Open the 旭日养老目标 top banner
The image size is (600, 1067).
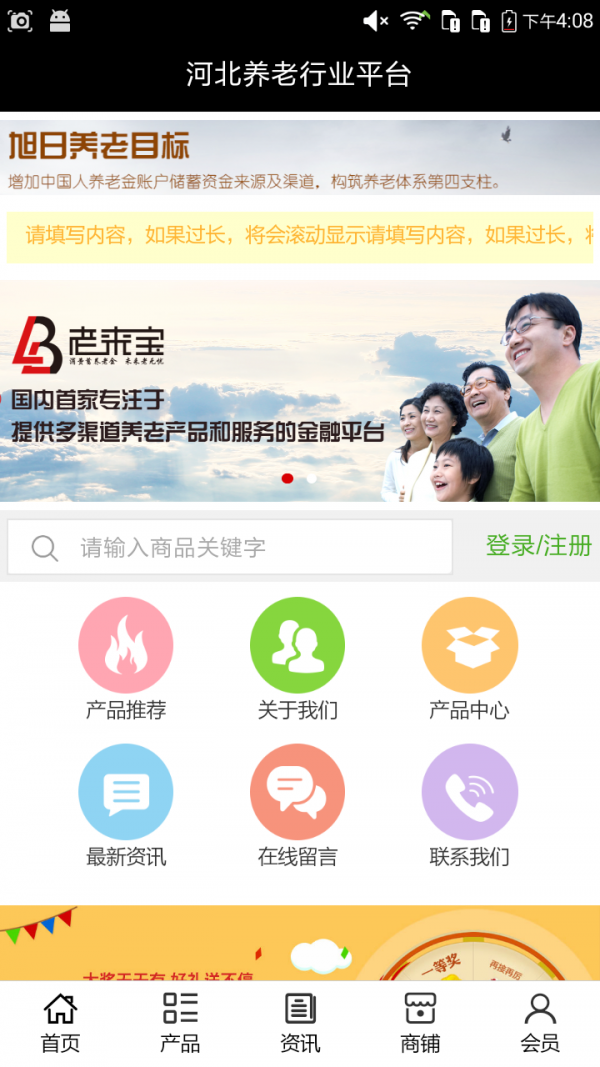click(x=300, y=157)
